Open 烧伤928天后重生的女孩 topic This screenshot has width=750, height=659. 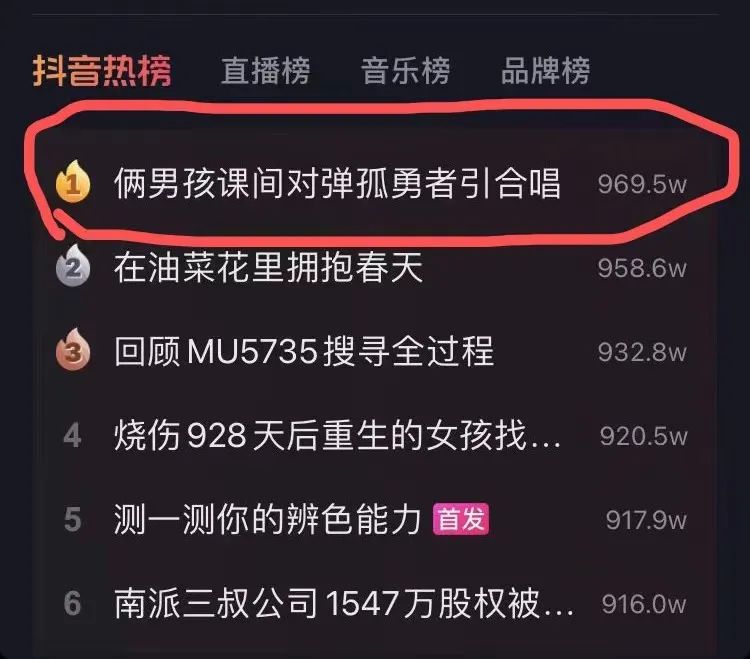[338, 436]
